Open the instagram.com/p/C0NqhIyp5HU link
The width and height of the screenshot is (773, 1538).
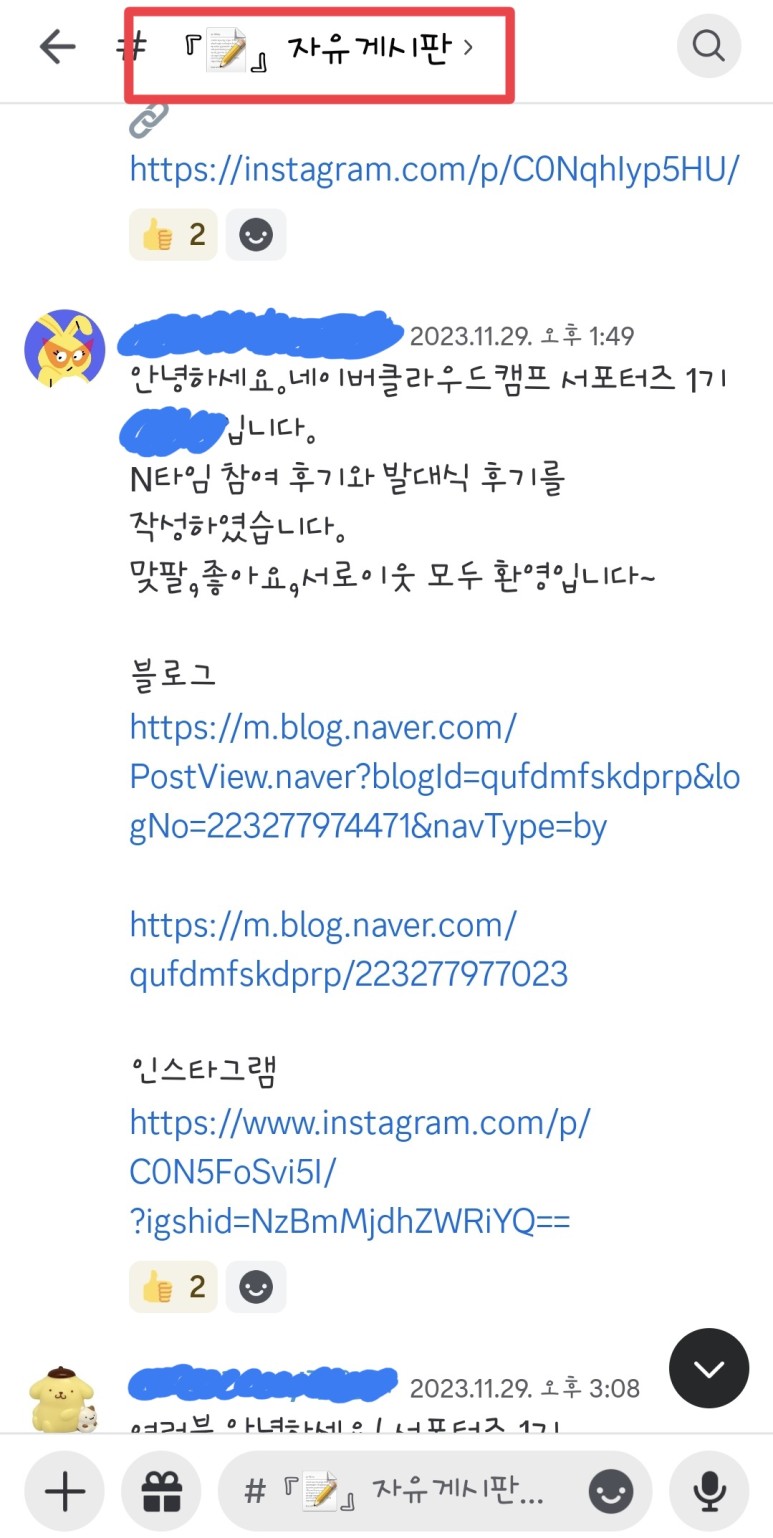434,170
